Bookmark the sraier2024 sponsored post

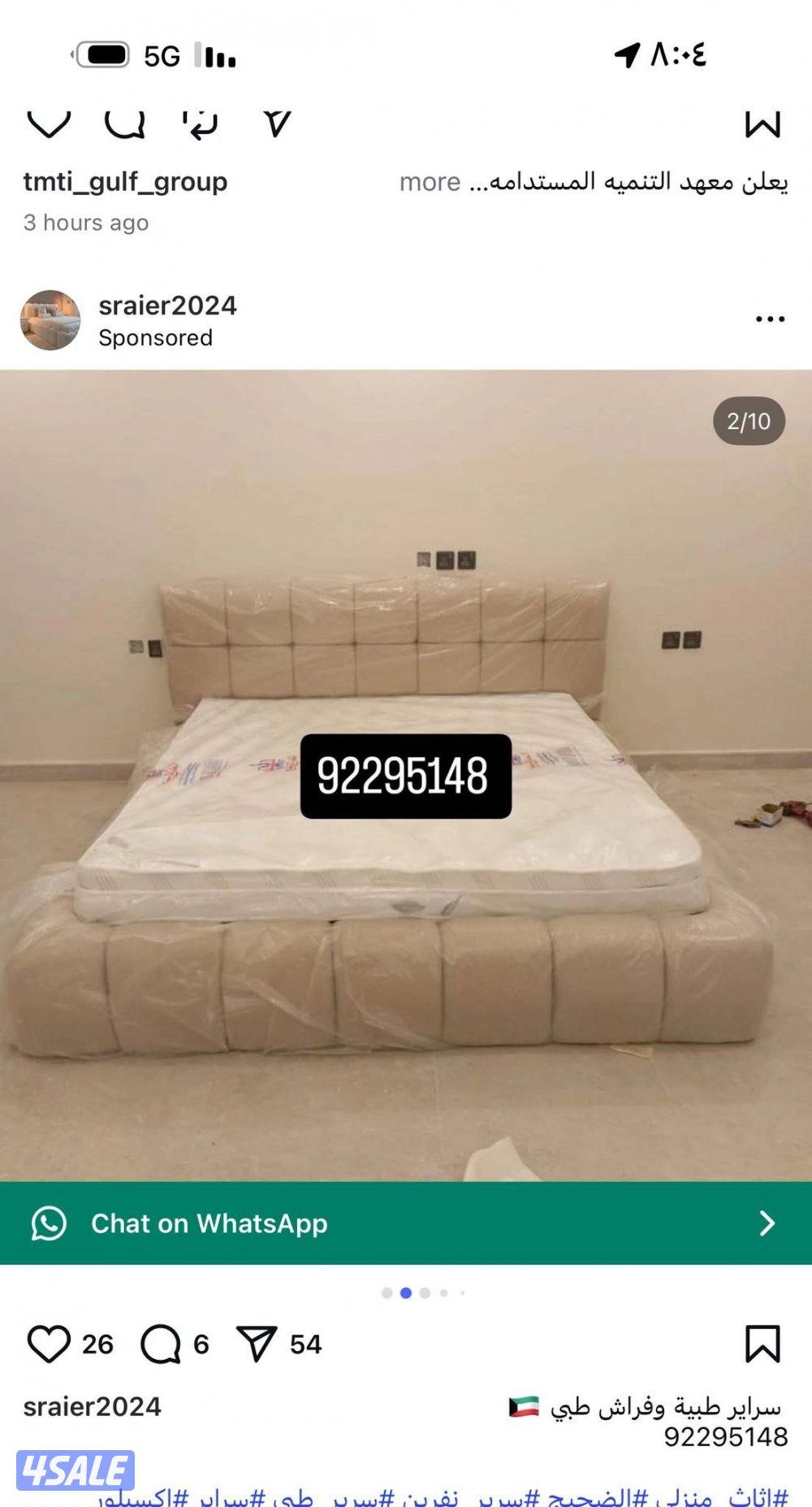click(762, 1345)
